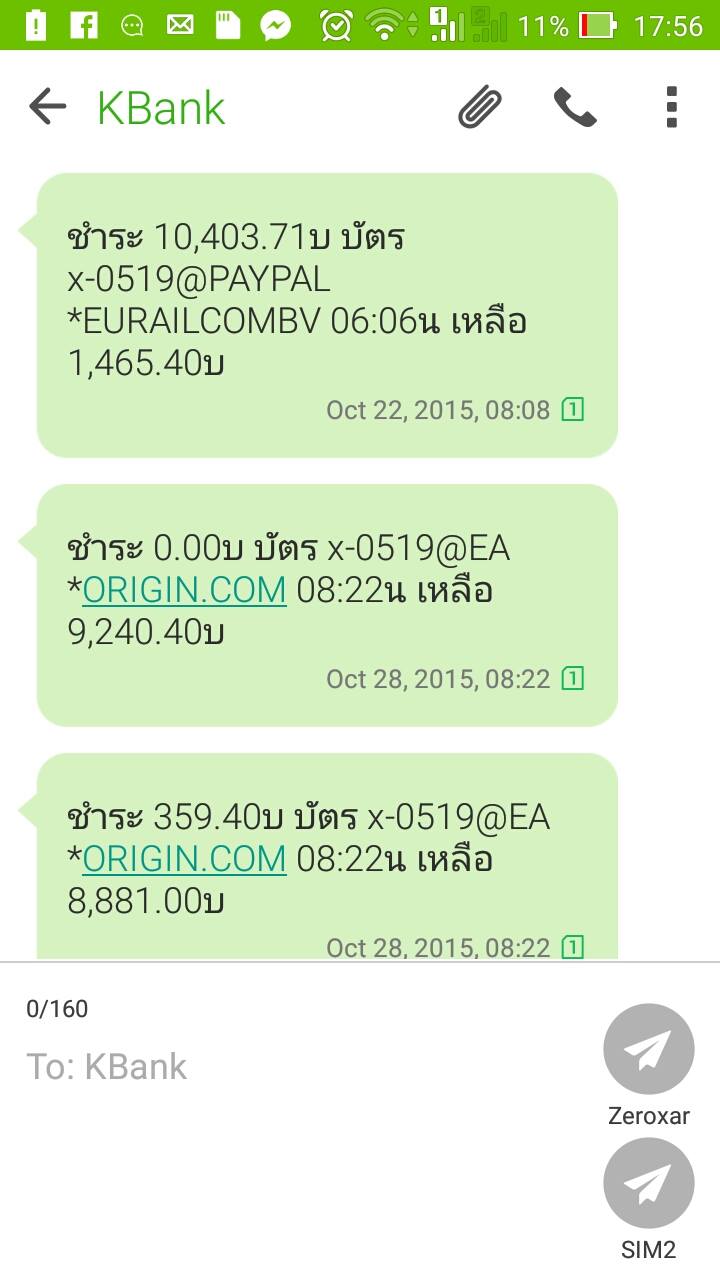This screenshot has width=720, height=1280.
Task: Open the overflow menu
Action: [x=672, y=107]
